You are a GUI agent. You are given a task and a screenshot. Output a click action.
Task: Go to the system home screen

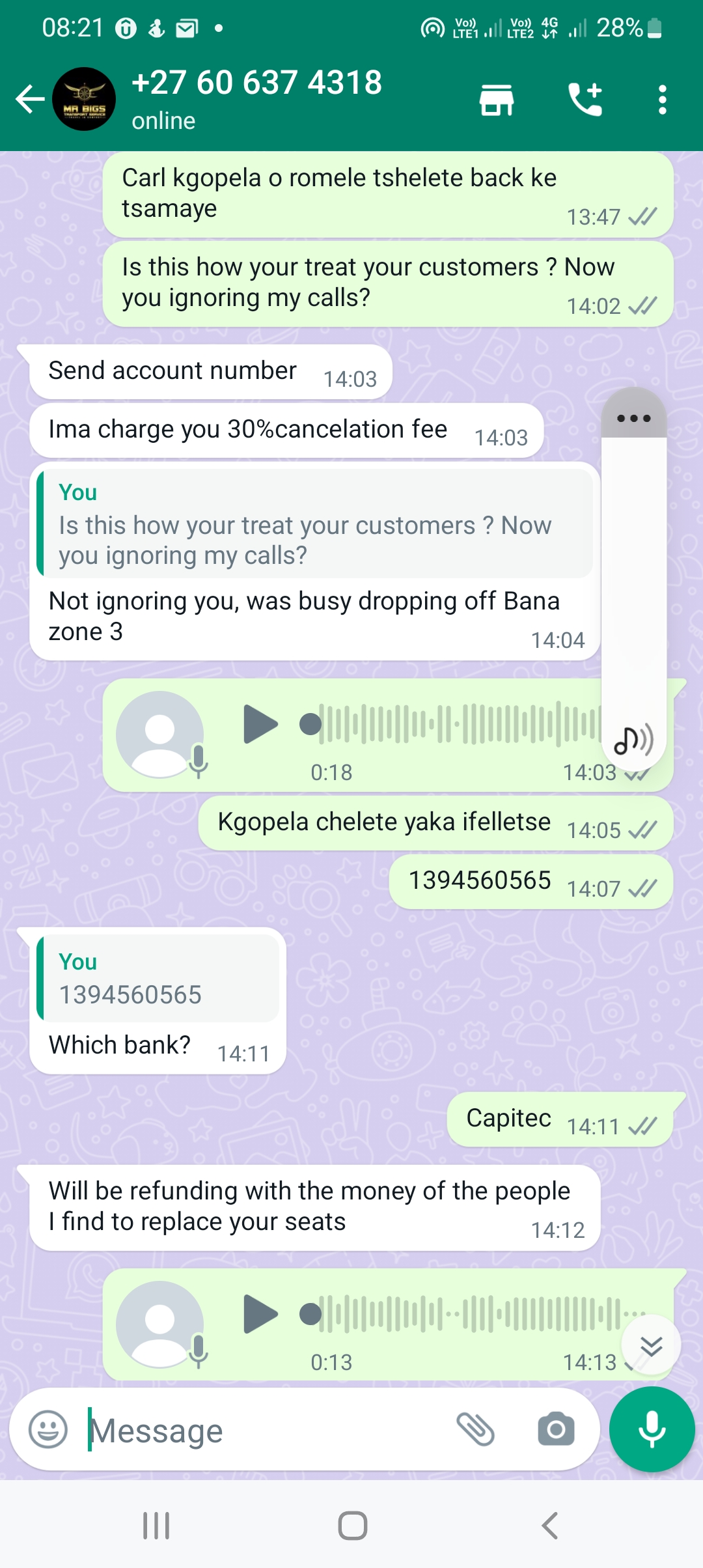point(352,1525)
